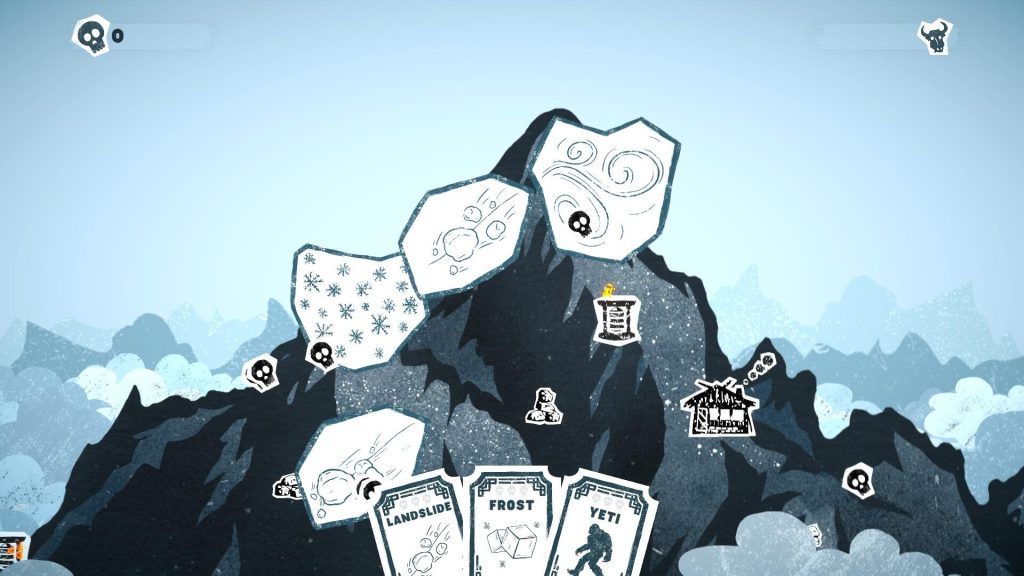This screenshot has width=1024, height=576.
Task: Open the horned skull icon in the corner
Action: [934, 36]
